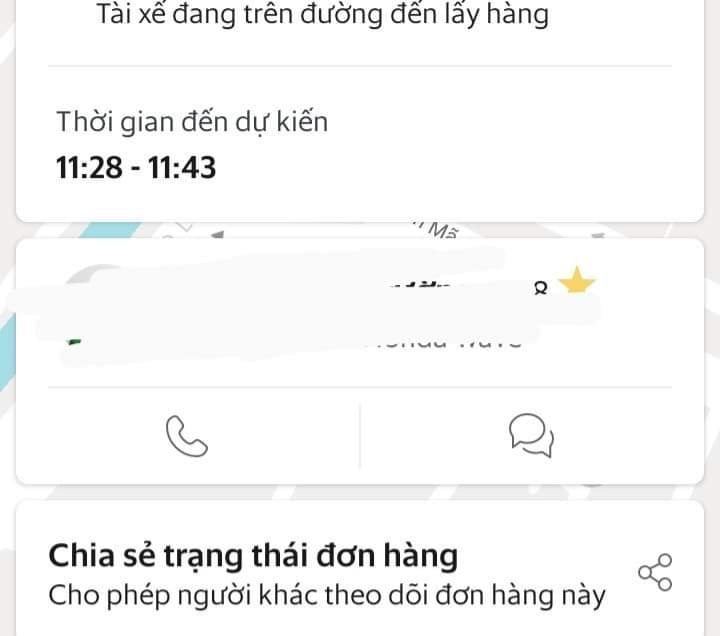Call the driver with the phone icon
This screenshot has height=636, width=720.
pos(186,437)
